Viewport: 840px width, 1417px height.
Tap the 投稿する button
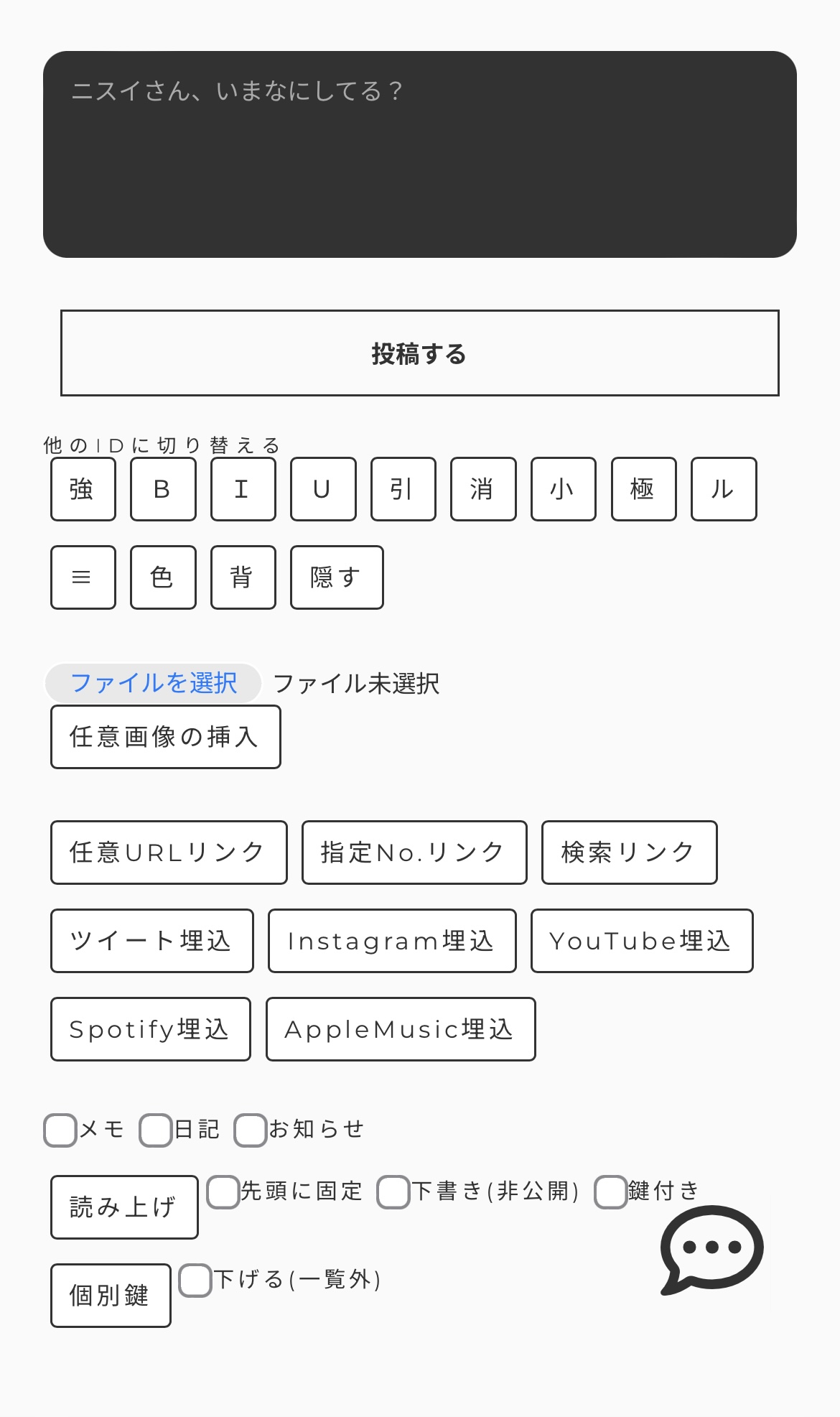click(x=419, y=353)
